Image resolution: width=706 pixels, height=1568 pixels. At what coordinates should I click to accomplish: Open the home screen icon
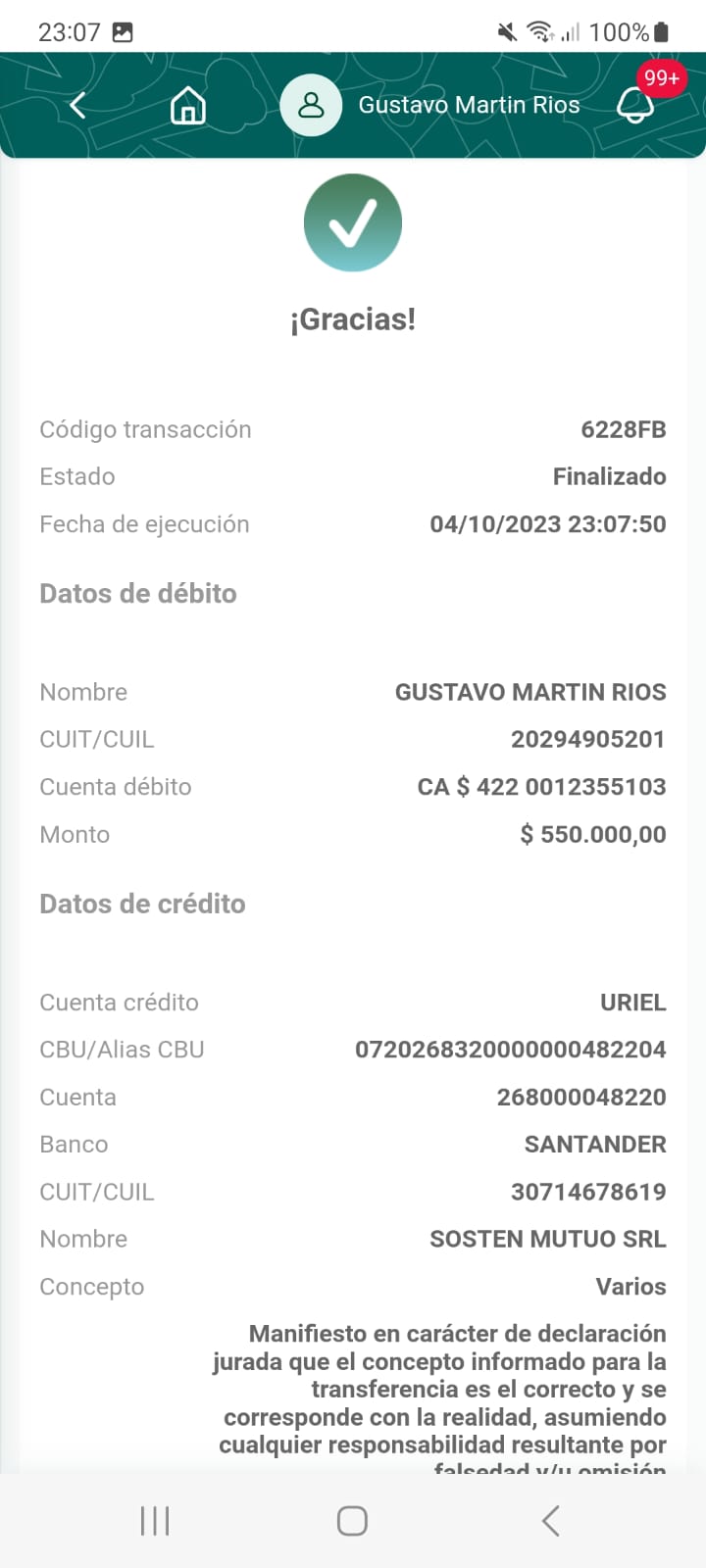(187, 106)
